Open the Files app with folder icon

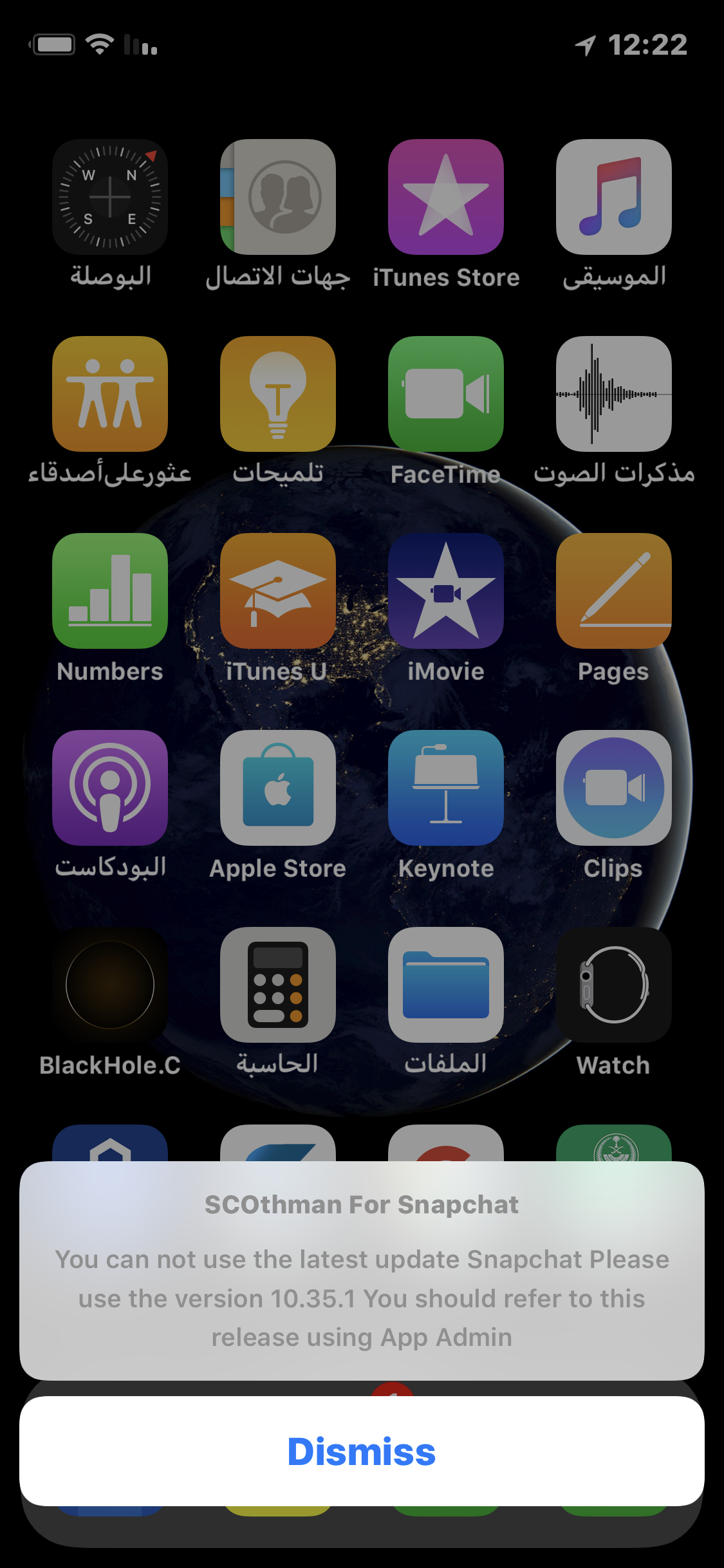(445, 985)
